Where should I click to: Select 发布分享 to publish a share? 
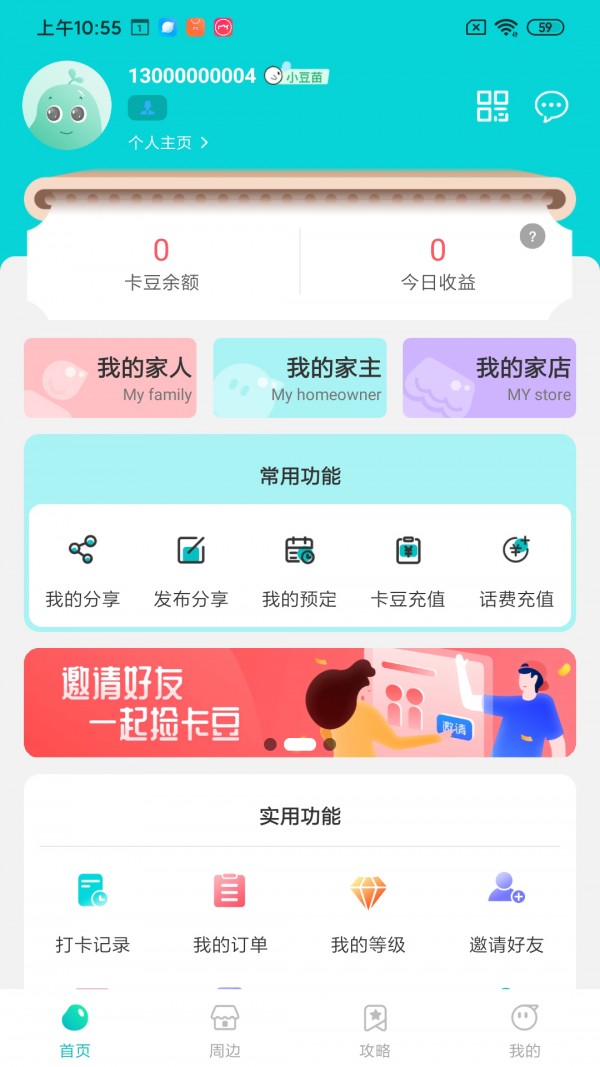pyautogui.click(x=191, y=570)
